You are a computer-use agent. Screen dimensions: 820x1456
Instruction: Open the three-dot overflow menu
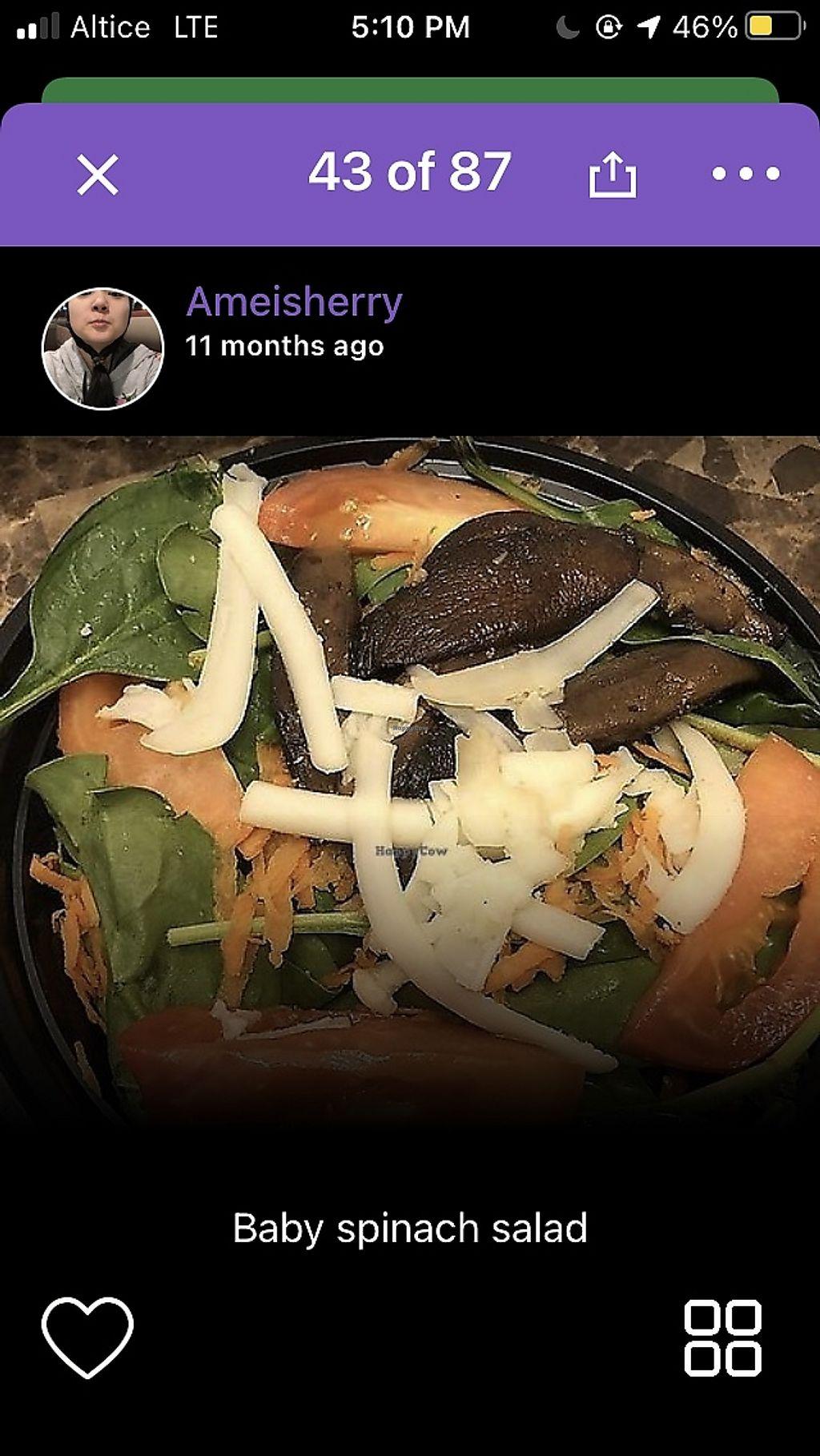[746, 174]
